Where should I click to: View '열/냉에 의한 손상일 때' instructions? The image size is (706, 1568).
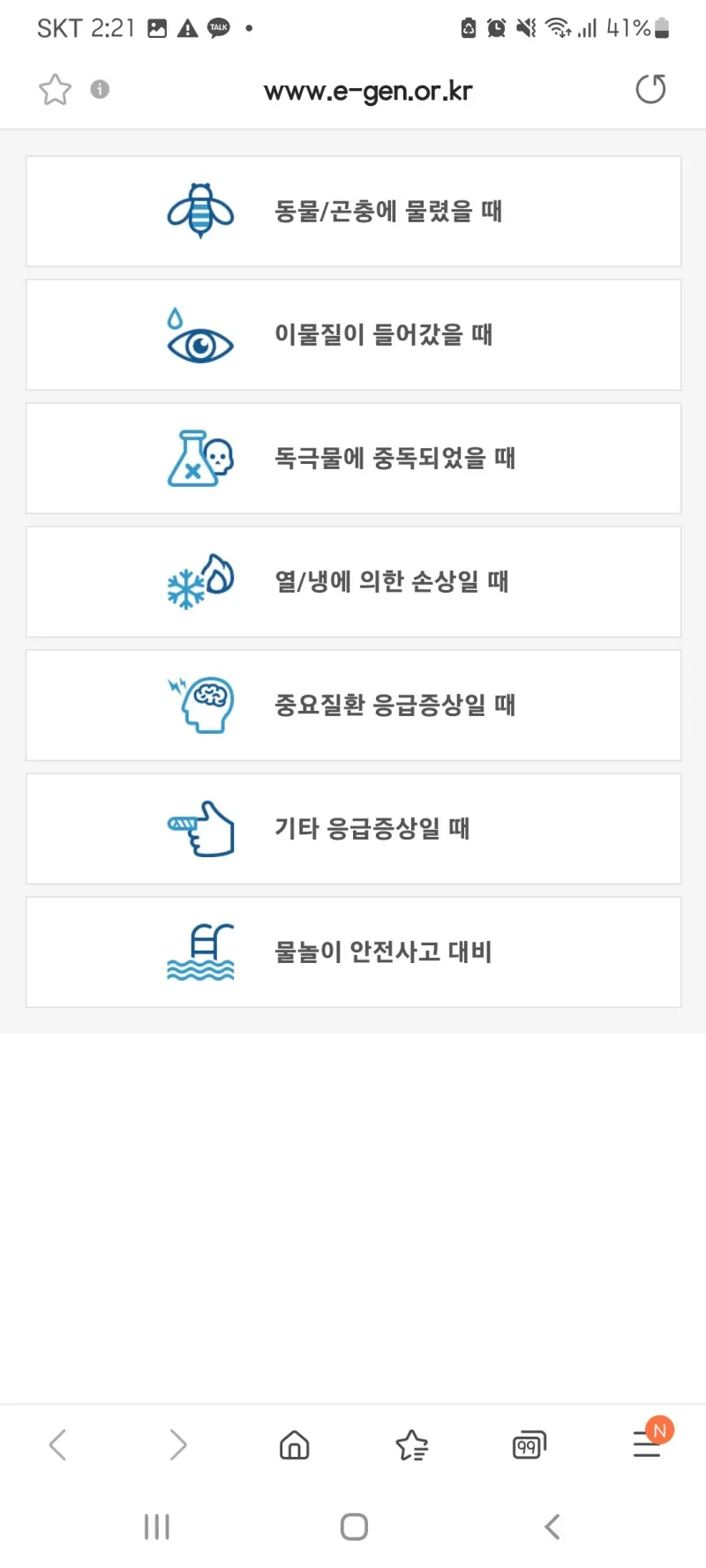353,582
